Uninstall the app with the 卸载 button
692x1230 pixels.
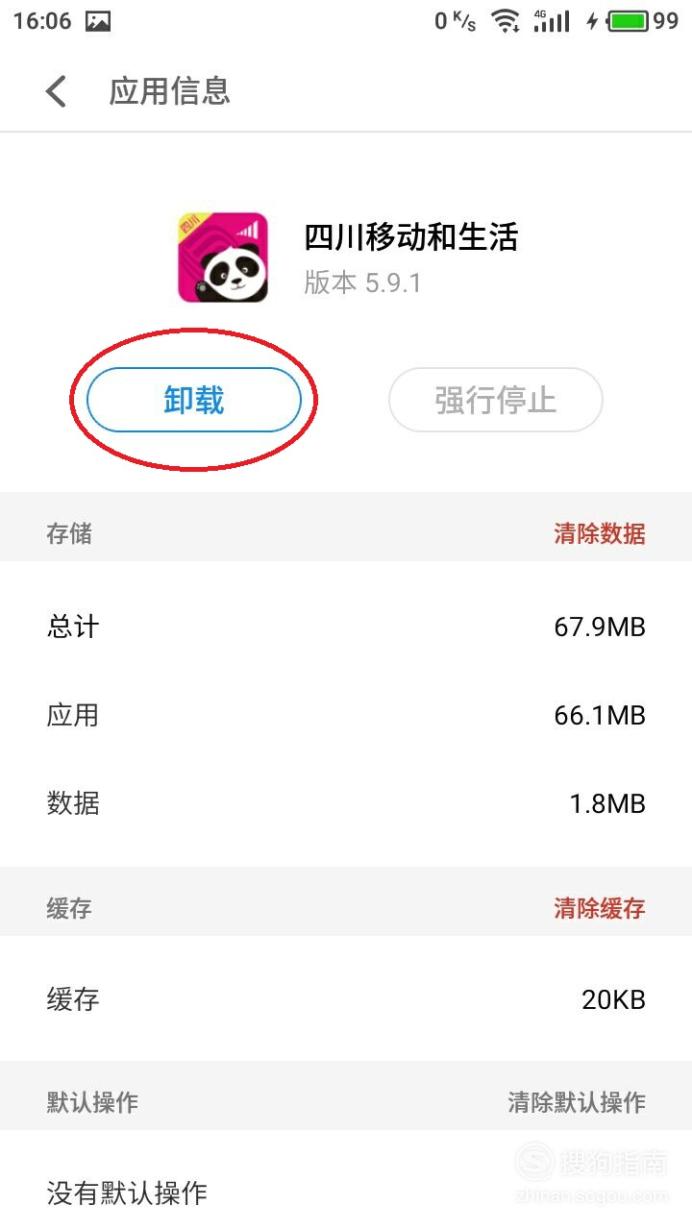pyautogui.click(x=194, y=400)
